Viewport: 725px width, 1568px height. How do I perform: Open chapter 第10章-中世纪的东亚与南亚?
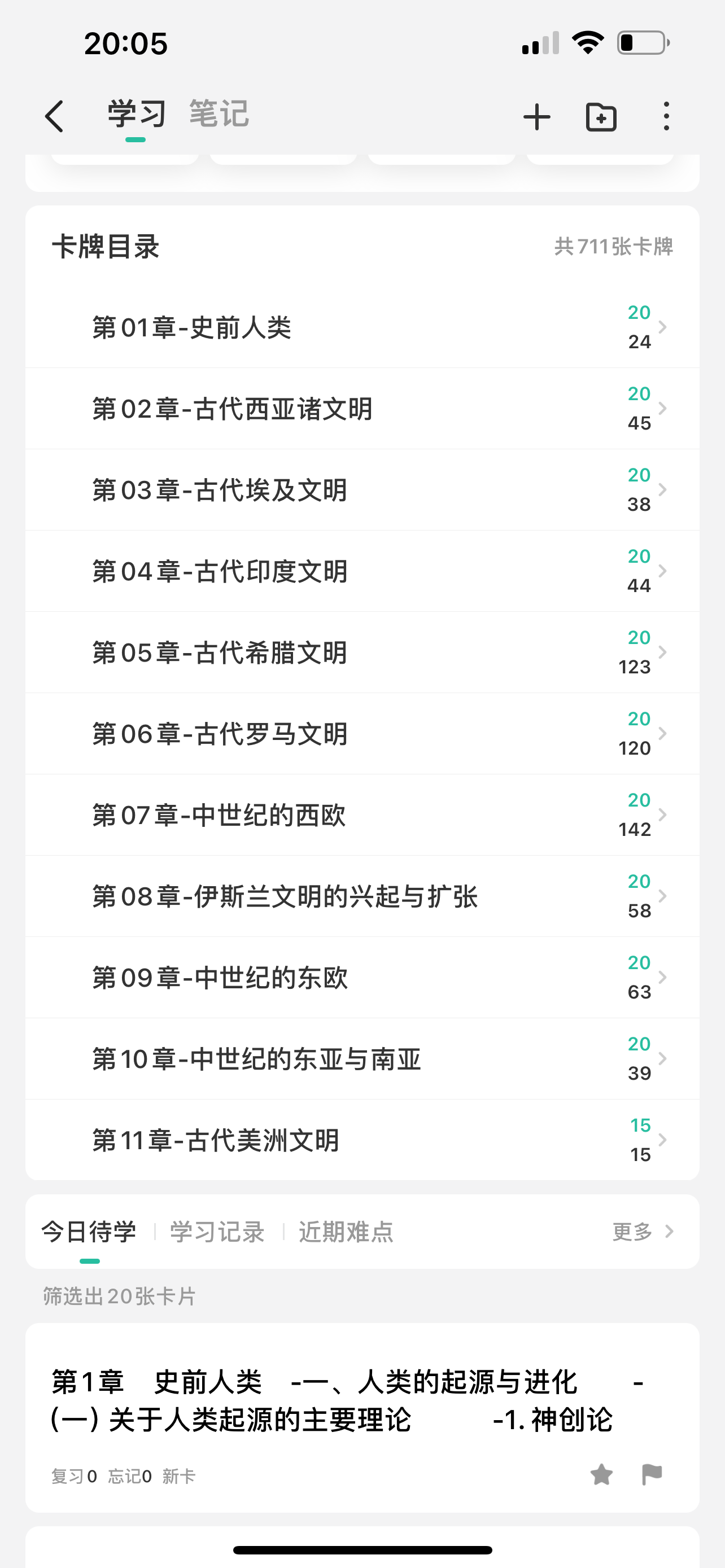(362, 1058)
